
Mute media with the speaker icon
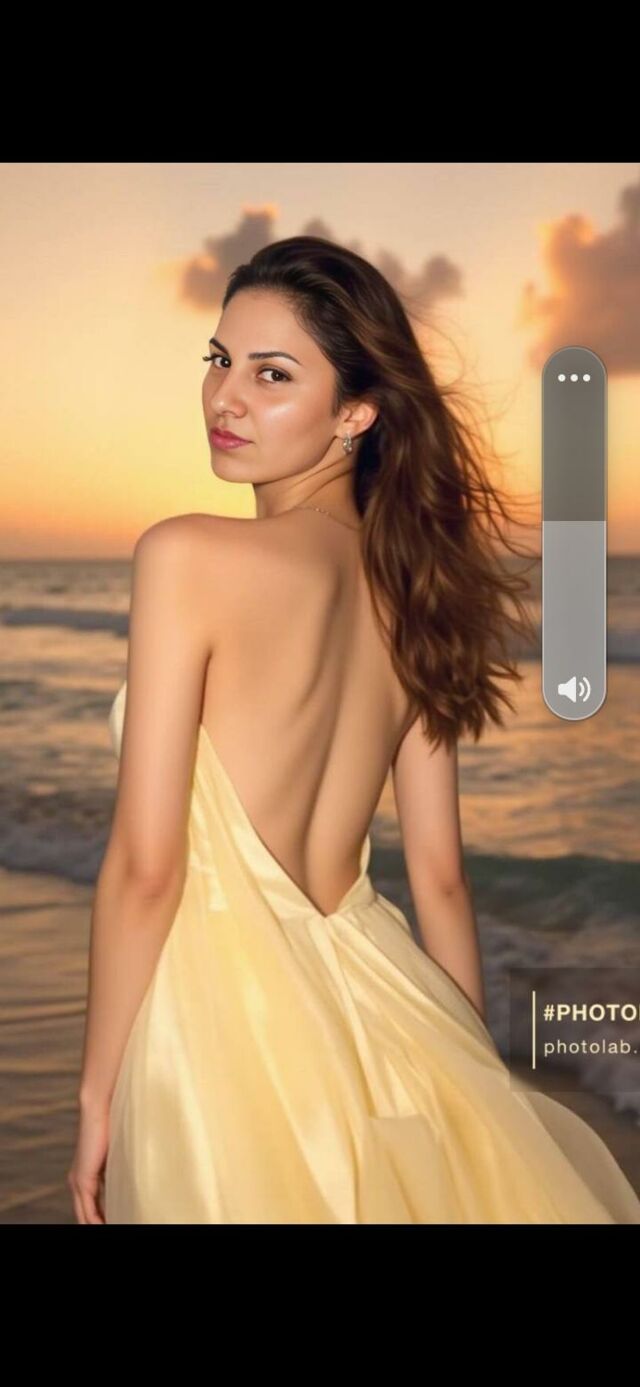574,689
